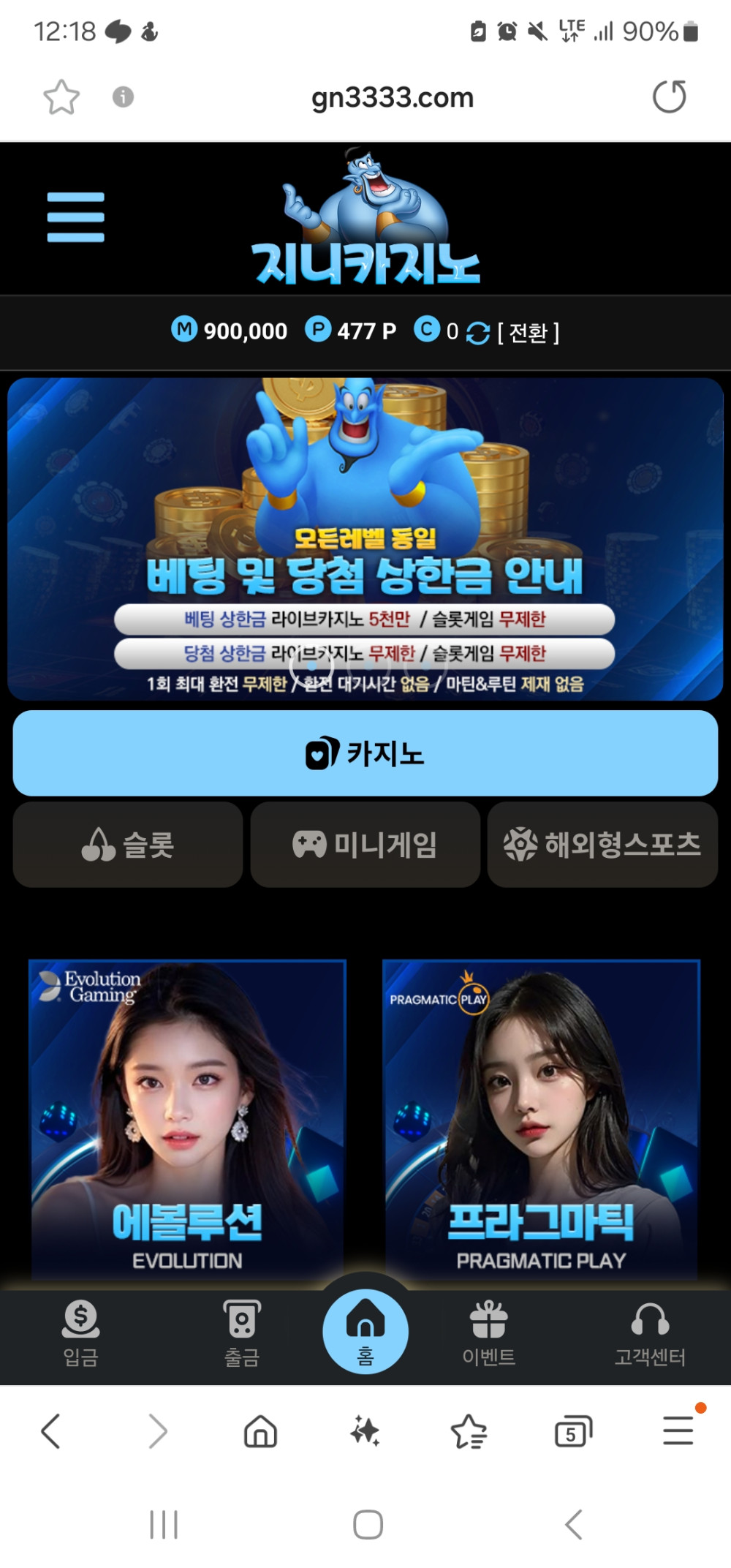731x1568 pixels.
Task: Go to 입금 deposit
Action: 80,1335
